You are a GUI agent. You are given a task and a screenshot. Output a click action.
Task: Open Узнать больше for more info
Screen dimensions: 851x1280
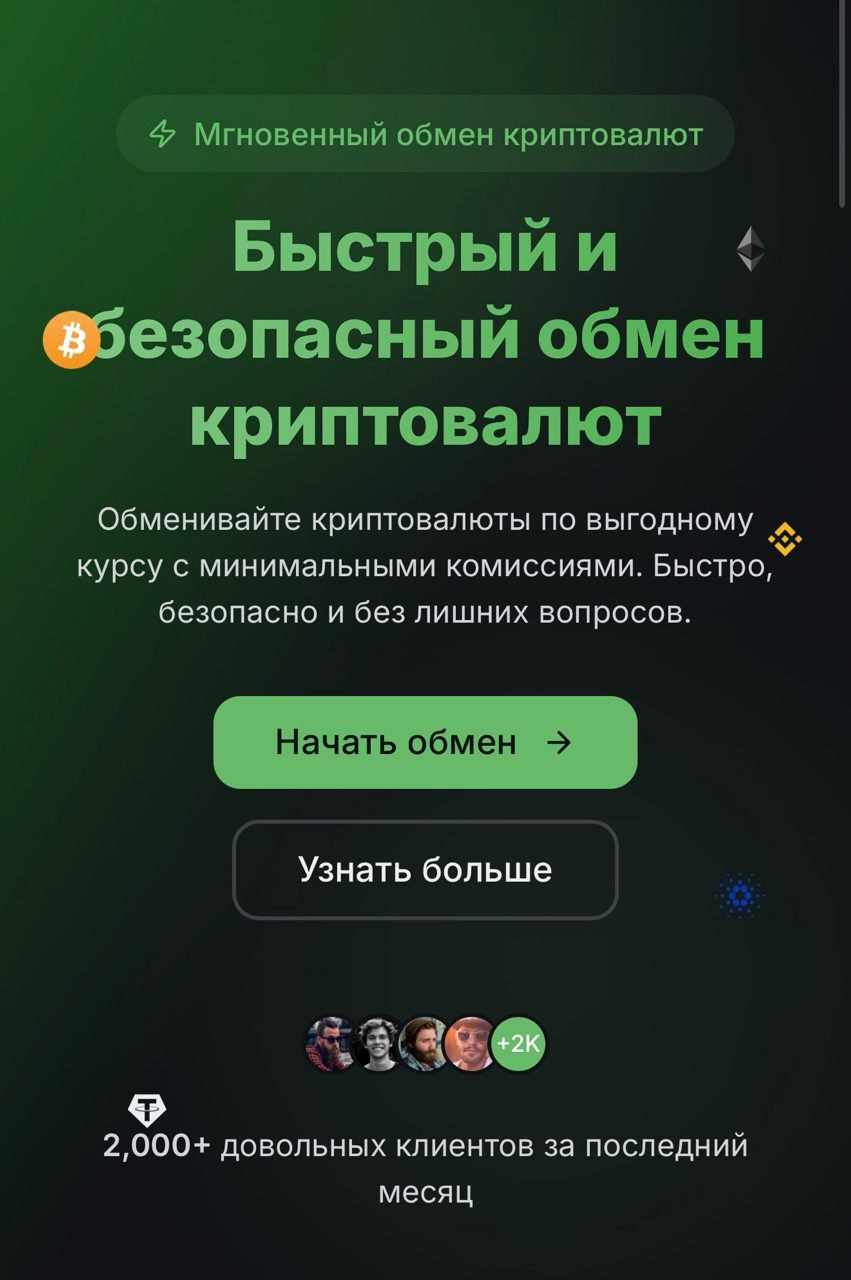425,869
